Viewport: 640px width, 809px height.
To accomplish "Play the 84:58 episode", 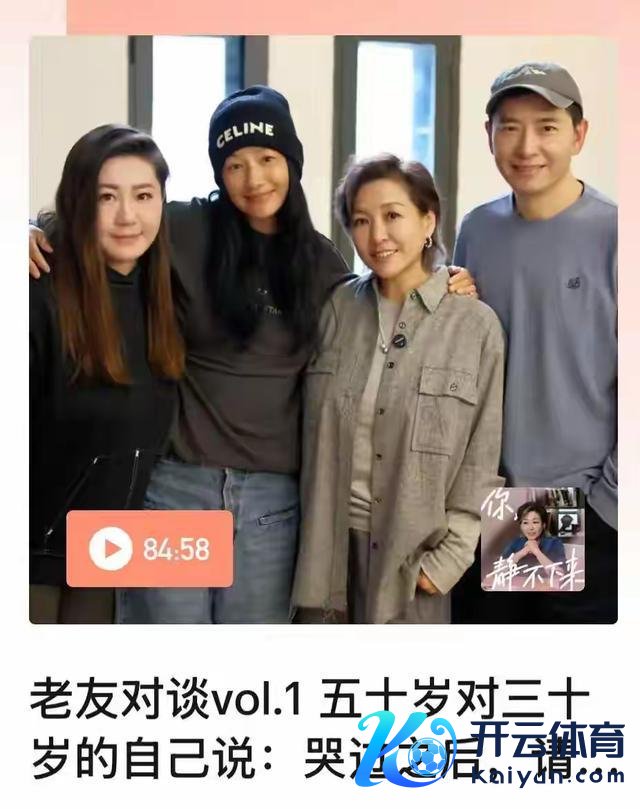I will pos(112,549).
